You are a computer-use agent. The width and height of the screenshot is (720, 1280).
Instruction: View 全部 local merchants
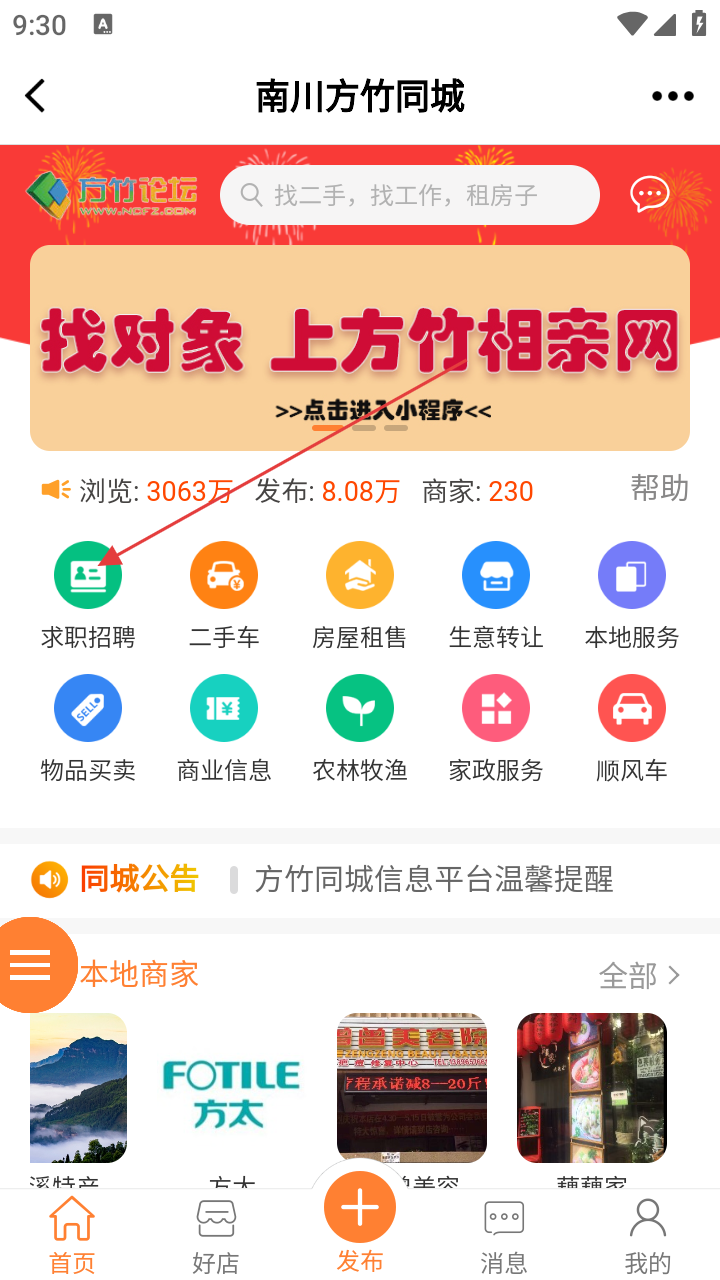[640, 975]
